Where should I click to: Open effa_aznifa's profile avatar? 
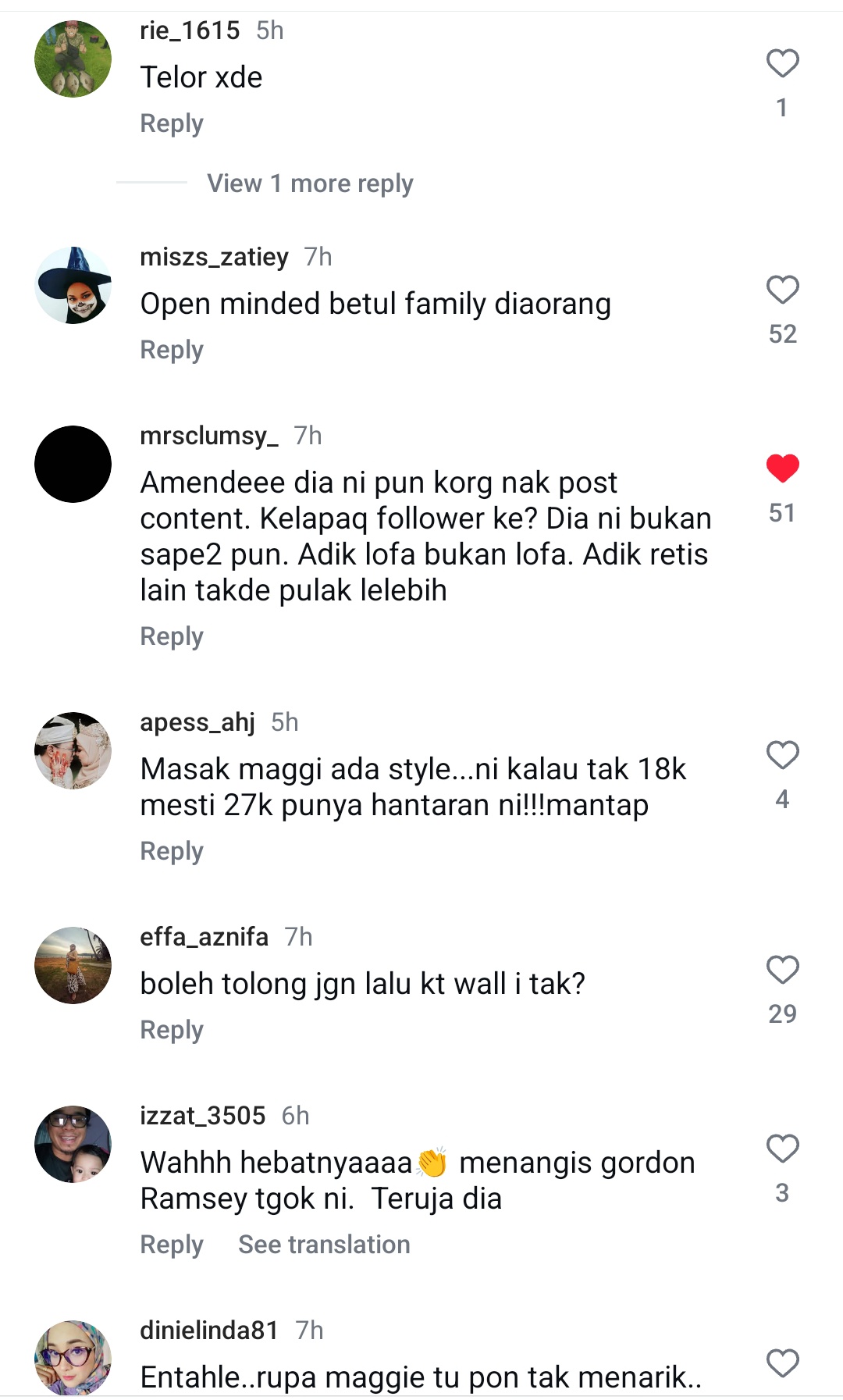tap(73, 965)
